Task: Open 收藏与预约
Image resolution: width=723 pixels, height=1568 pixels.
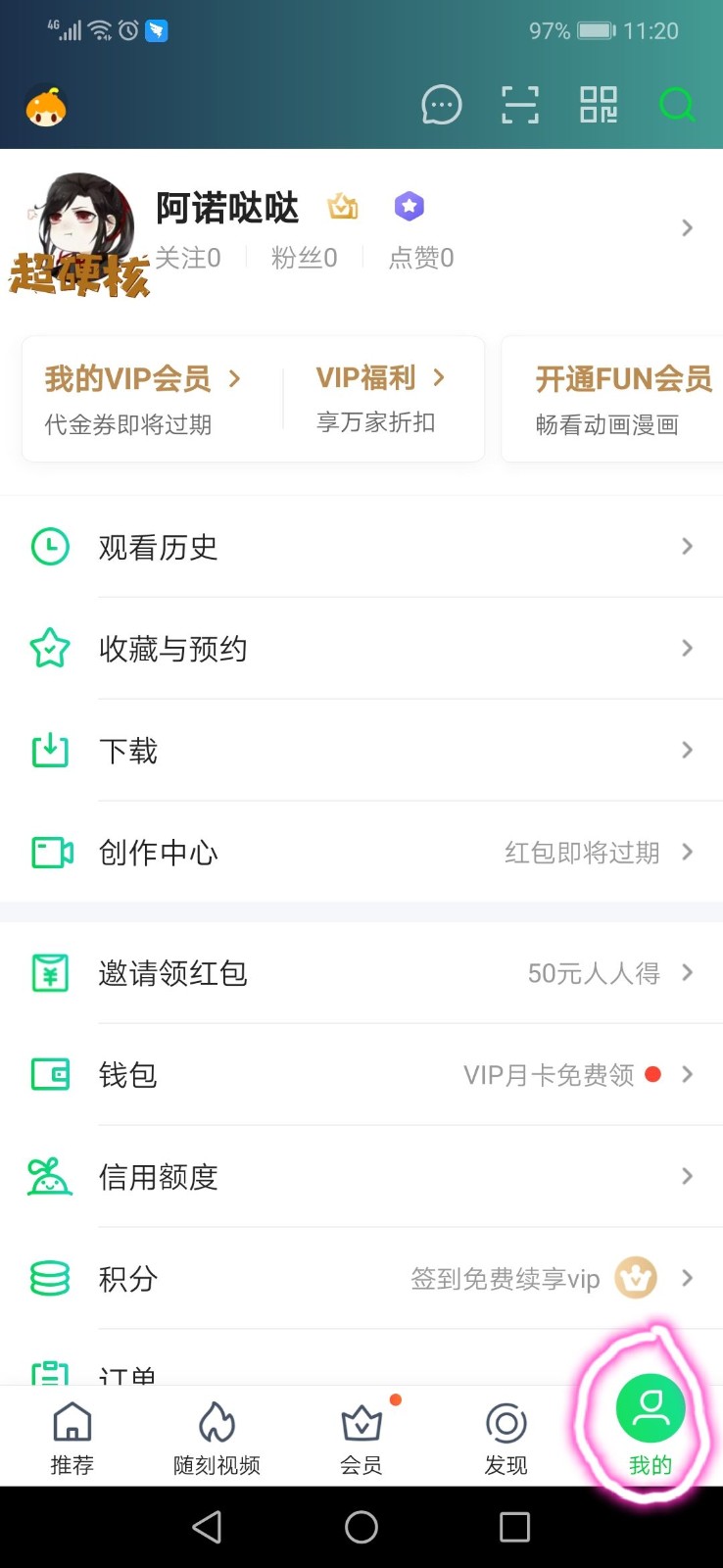Action: tap(173, 649)
